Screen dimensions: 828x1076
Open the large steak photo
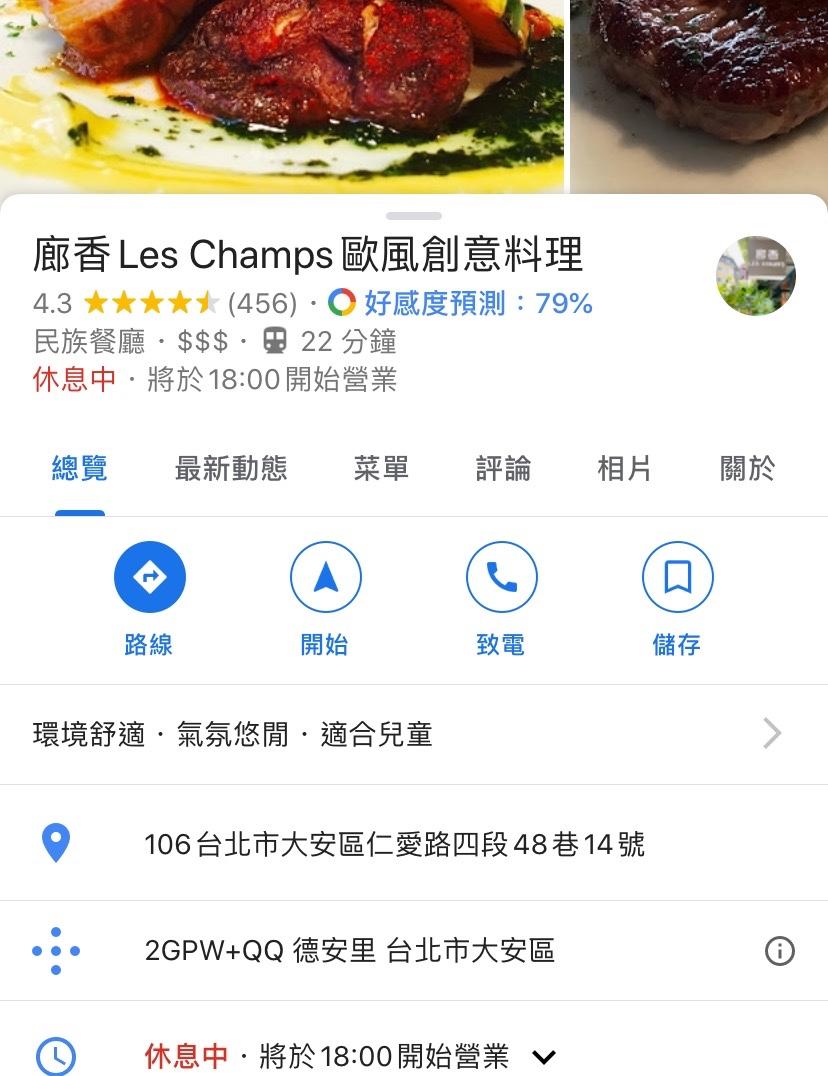coord(280,95)
